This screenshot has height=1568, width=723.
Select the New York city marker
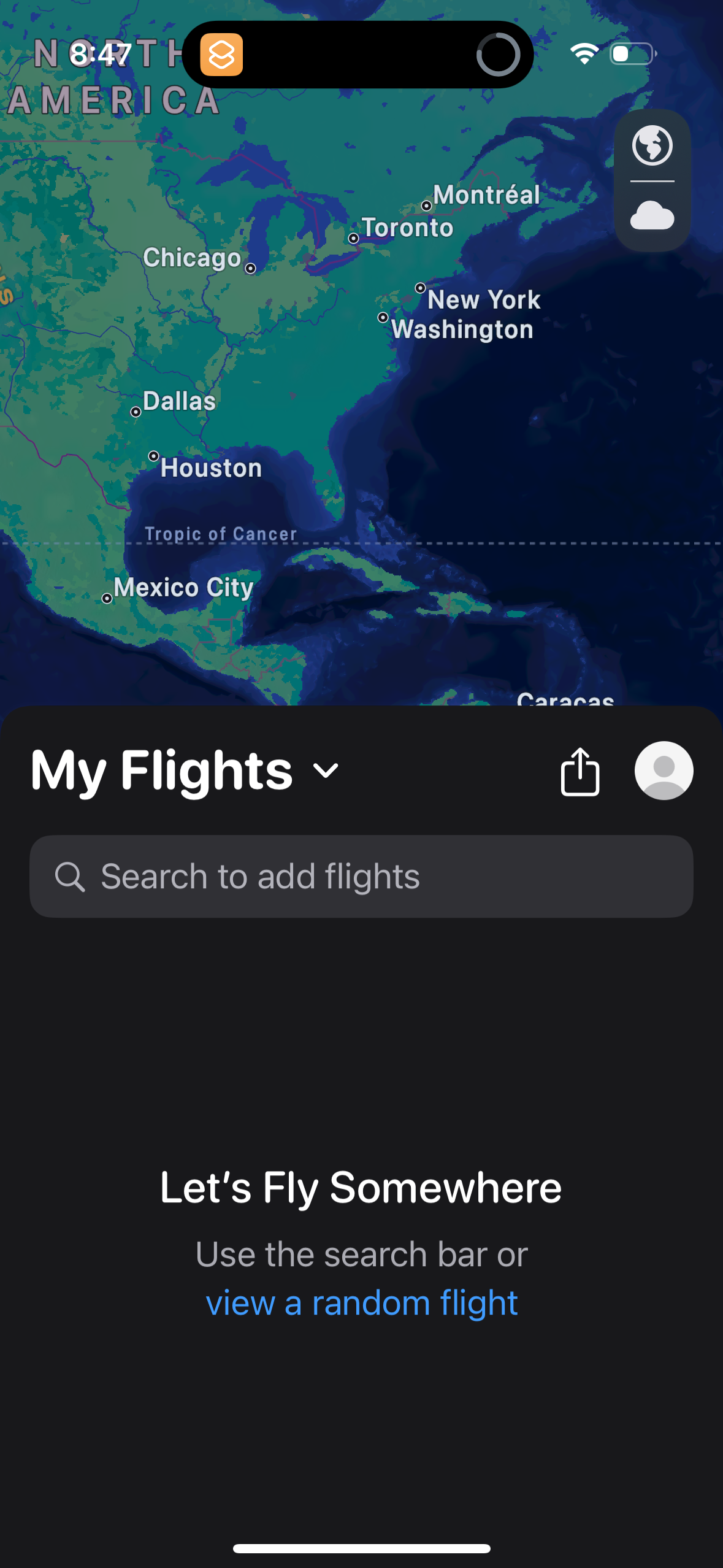(419, 288)
